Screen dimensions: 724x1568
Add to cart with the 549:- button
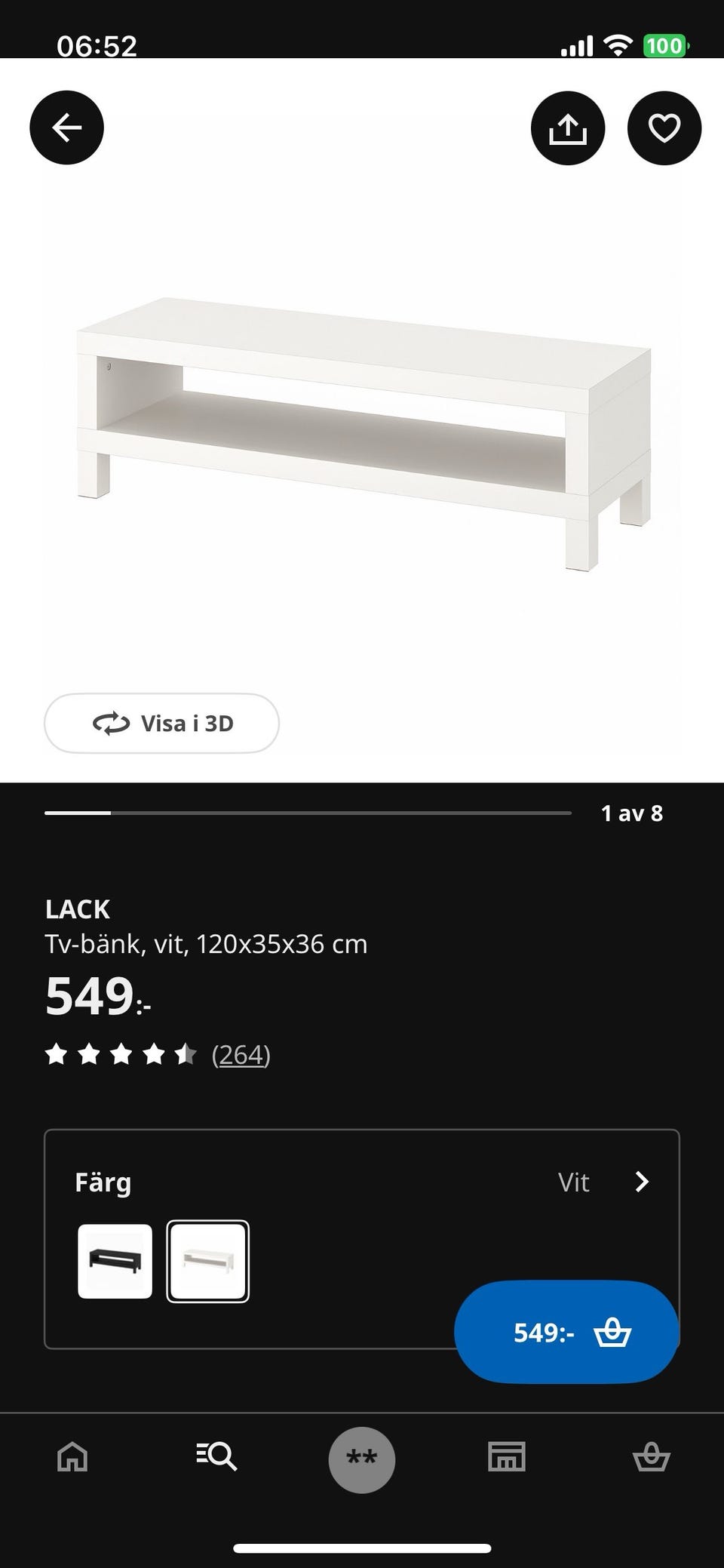tap(566, 1332)
